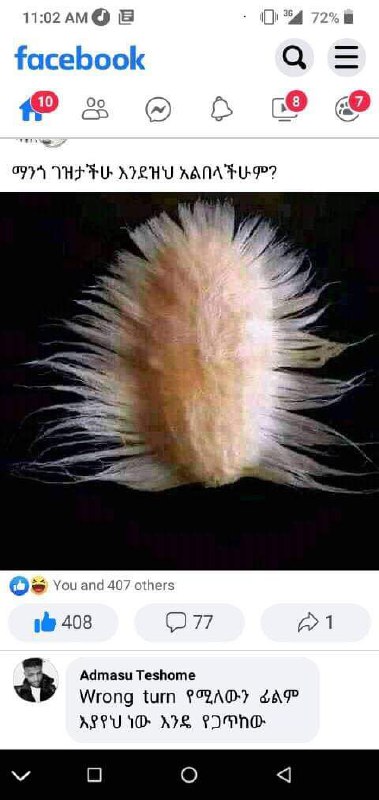Screen dimensions: 379x800
Task: Tap the name Admasu Teshome
Action: click(x=137, y=676)
